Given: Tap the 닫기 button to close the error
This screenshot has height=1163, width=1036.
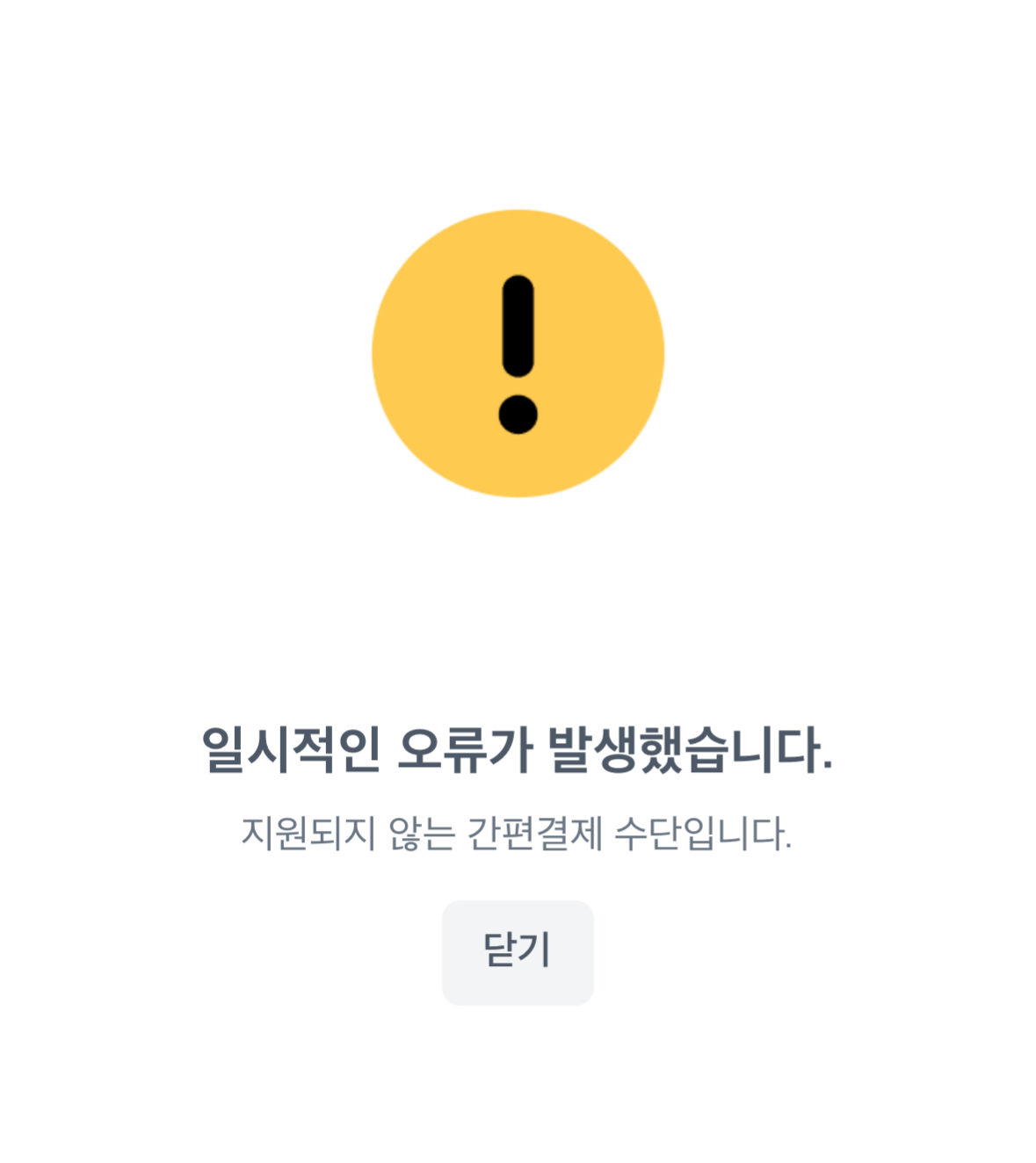Looking at the screenshot, I should 518,952.
